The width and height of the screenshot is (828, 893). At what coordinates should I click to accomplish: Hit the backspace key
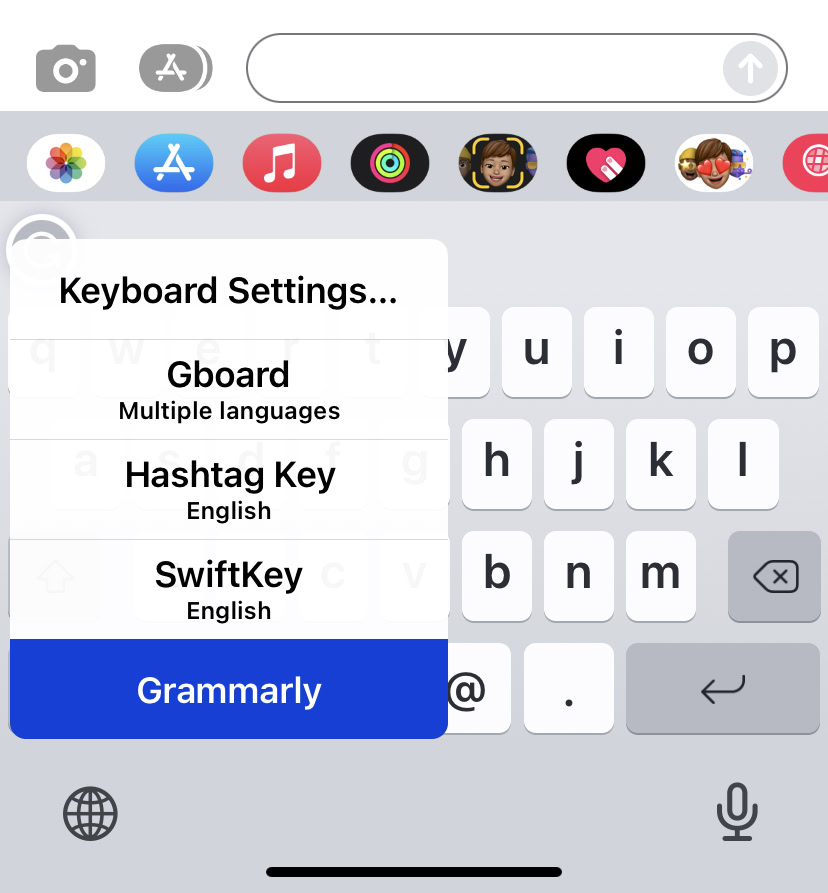click(776, 576)
